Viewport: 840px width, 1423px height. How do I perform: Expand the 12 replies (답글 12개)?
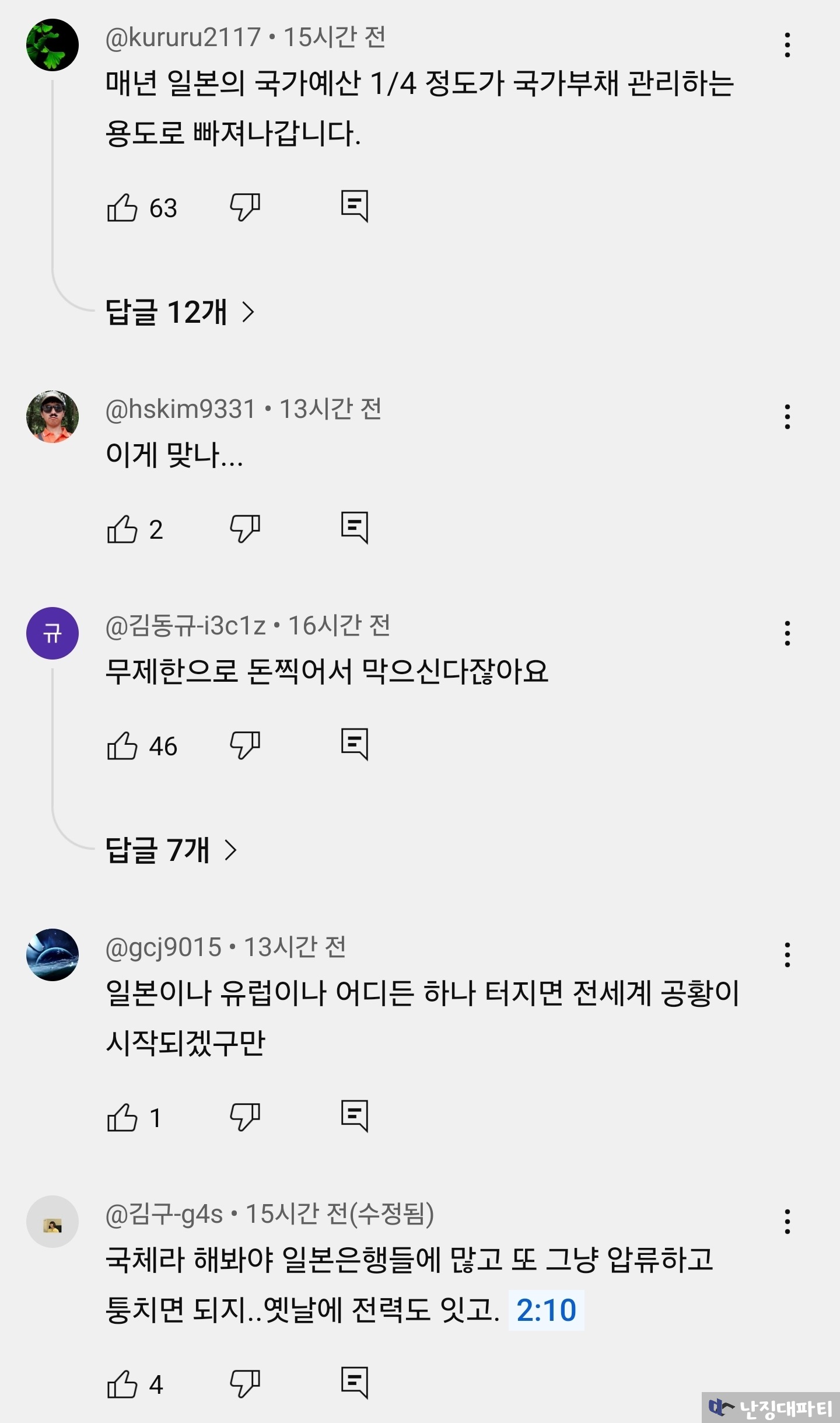click(180, 312)
